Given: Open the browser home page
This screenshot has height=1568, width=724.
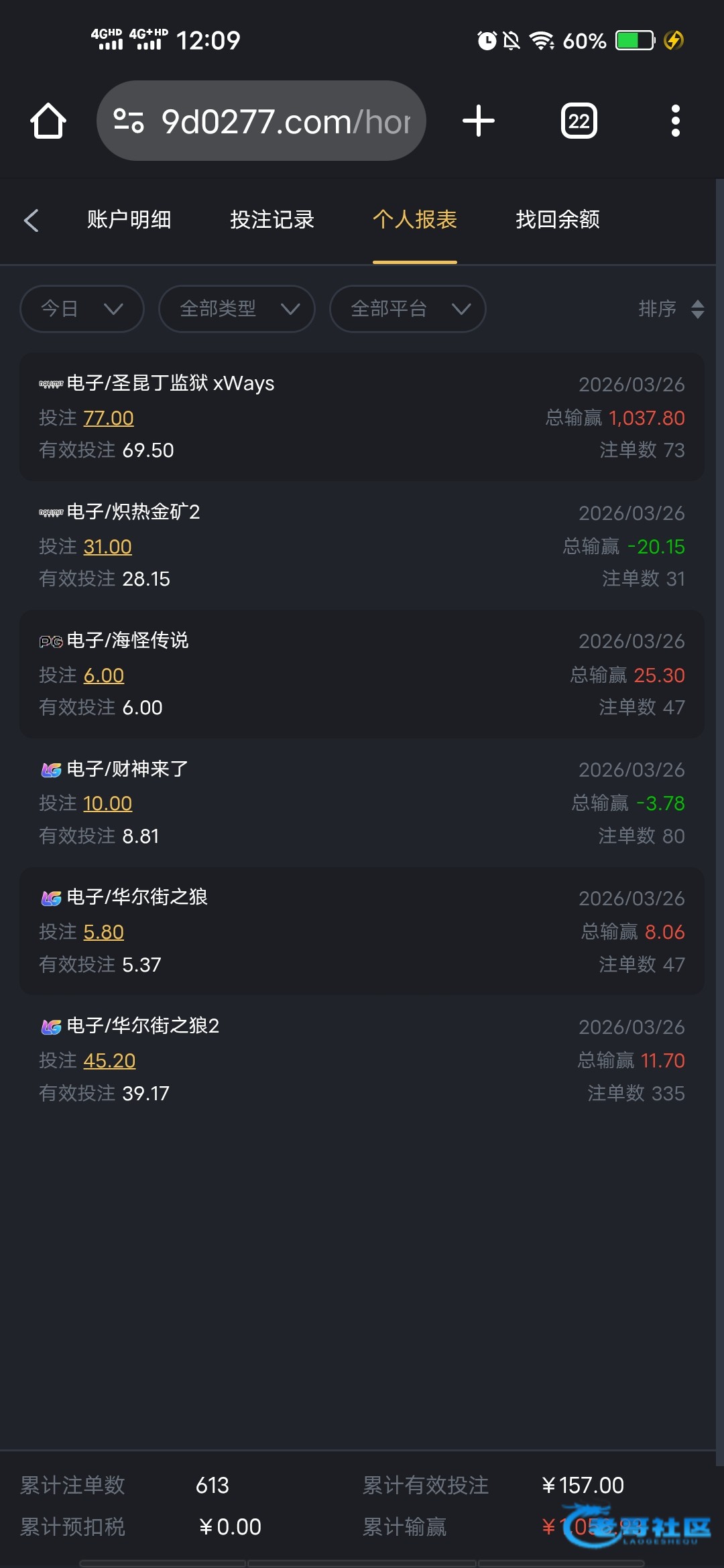Looking at the screenshot, I should pos(48,121).
